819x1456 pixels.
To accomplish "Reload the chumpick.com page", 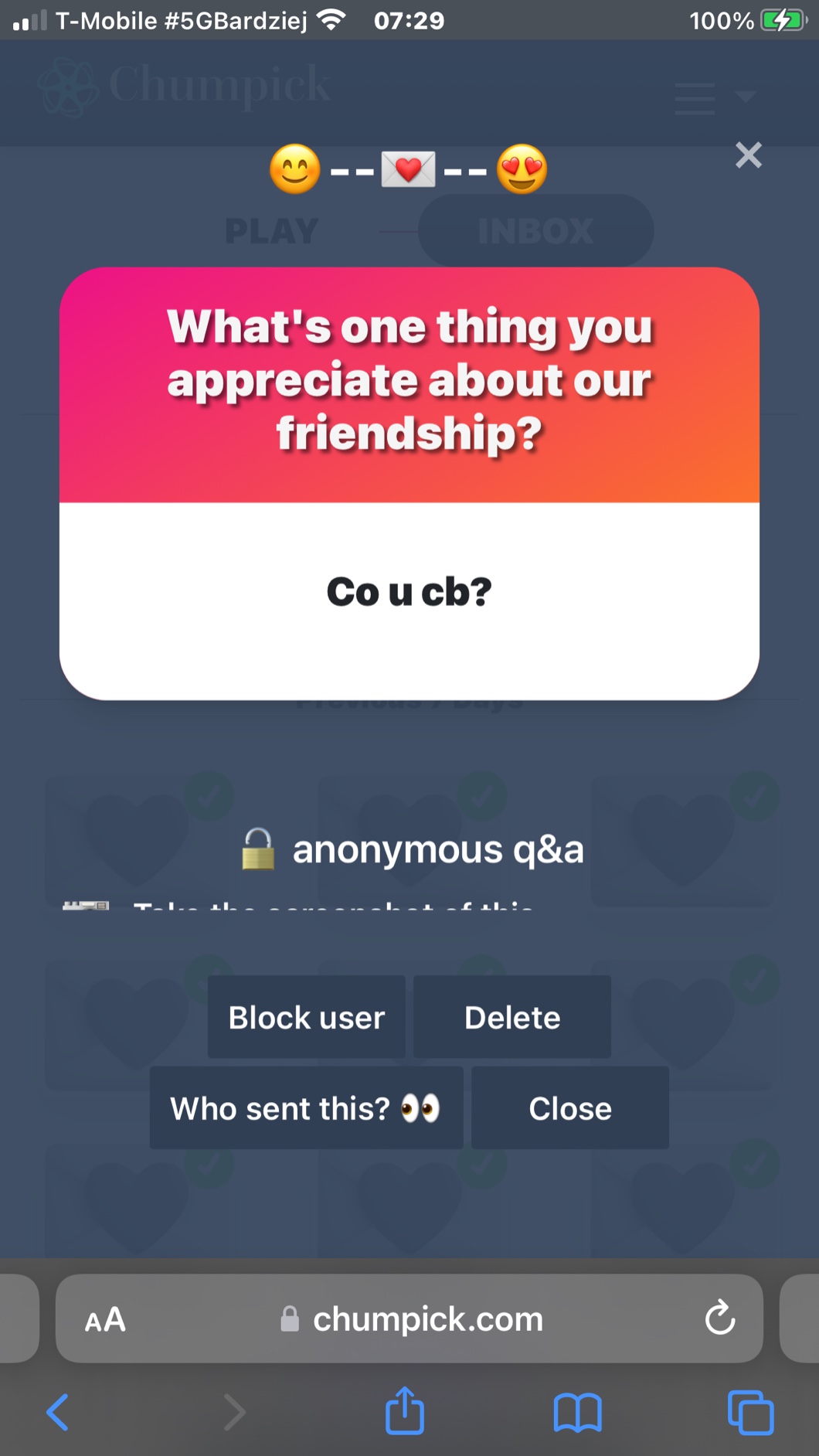I will point(719,1318).
